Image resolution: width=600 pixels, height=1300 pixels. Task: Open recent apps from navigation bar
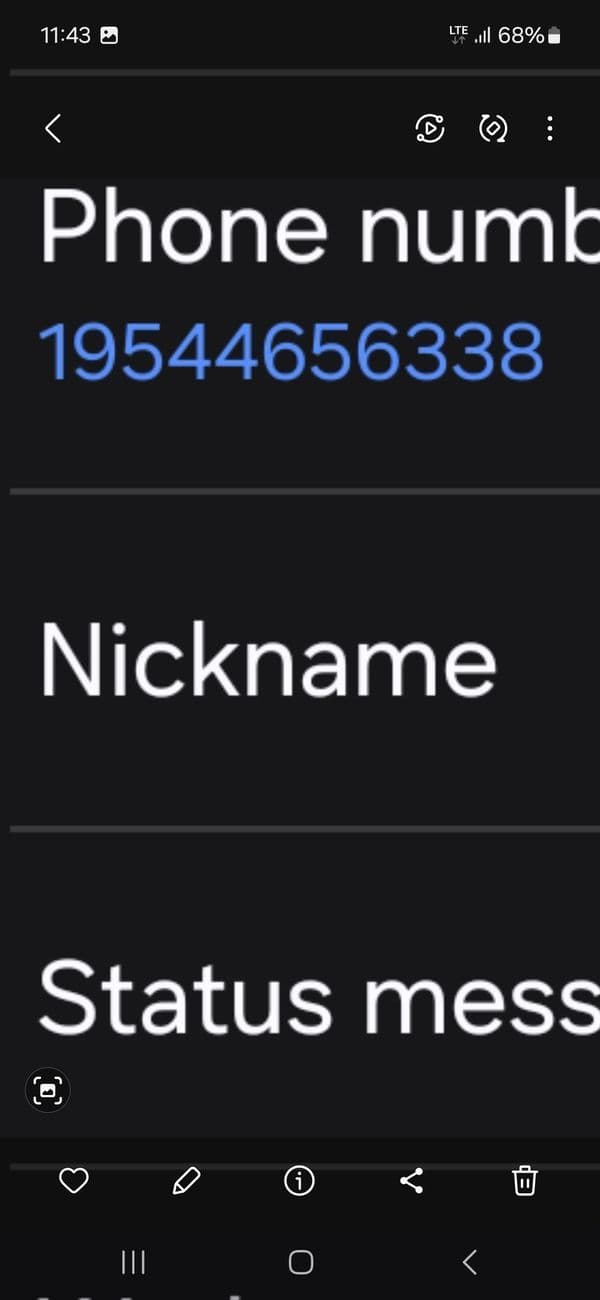pyautogui.click(x=133, y=1262)
